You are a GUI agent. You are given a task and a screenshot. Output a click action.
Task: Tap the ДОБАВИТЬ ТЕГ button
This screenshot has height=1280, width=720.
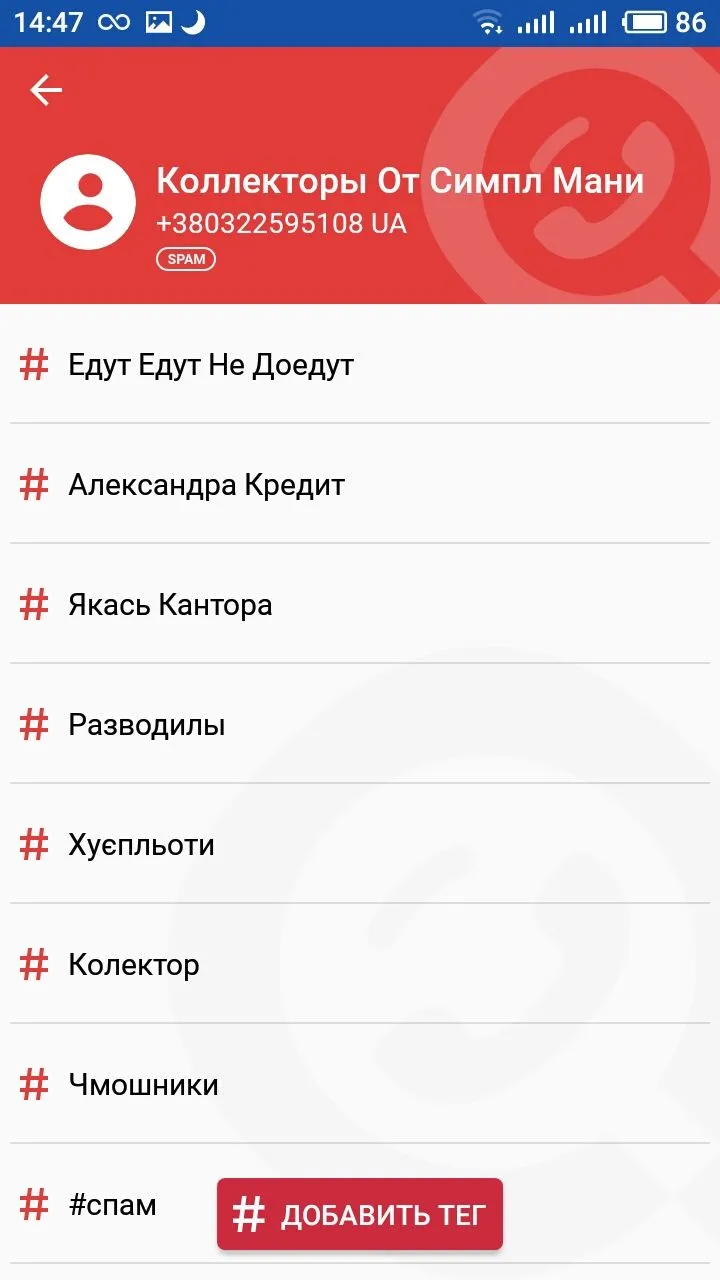click(360, 1214)
